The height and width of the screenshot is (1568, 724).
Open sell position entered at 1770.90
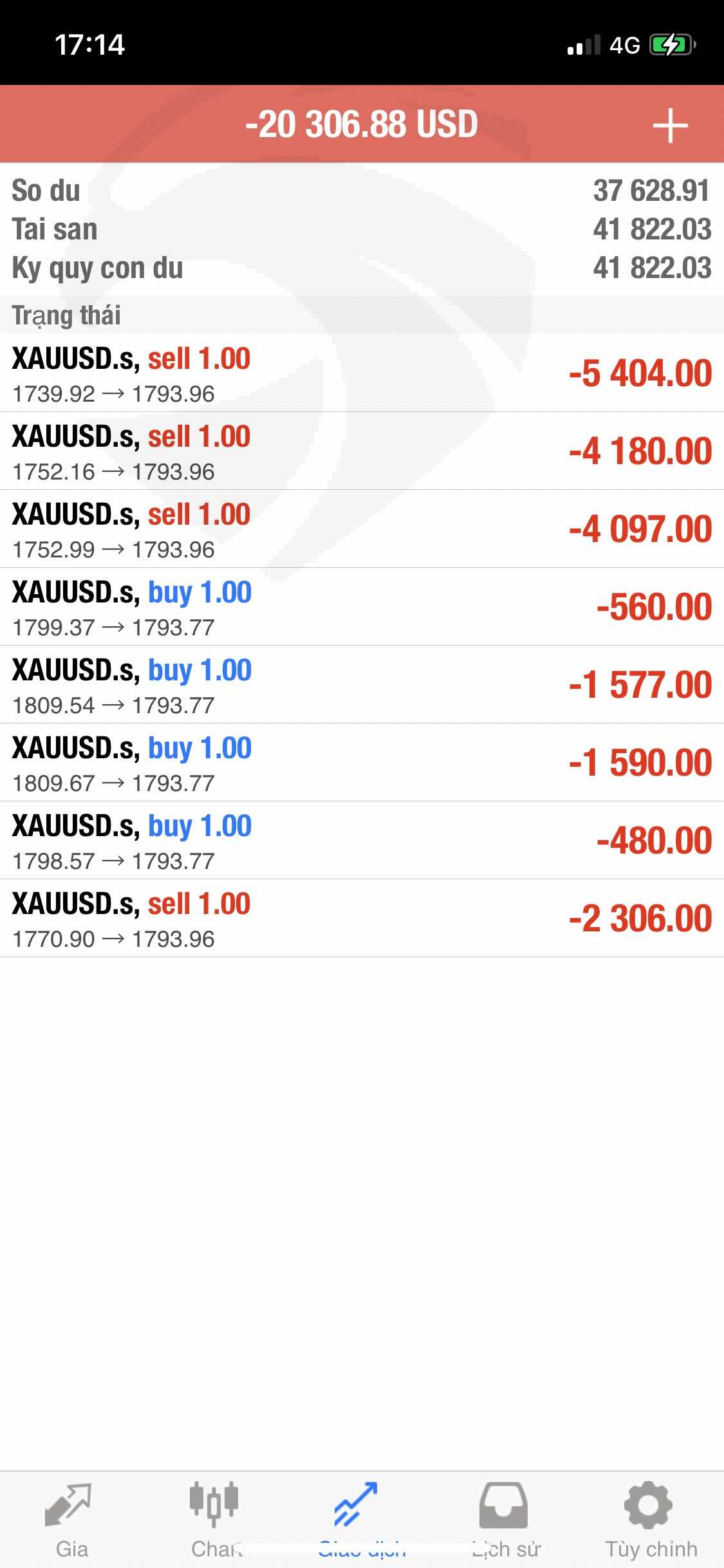tap(362, 919)
